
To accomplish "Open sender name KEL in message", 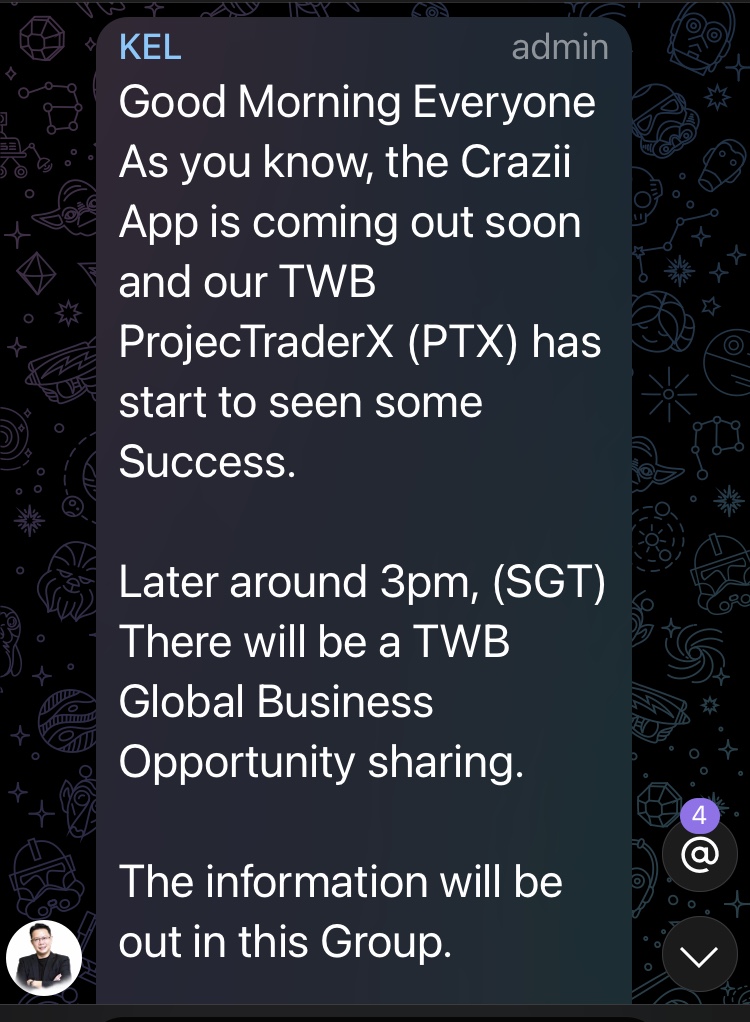I will coord(150,47).
